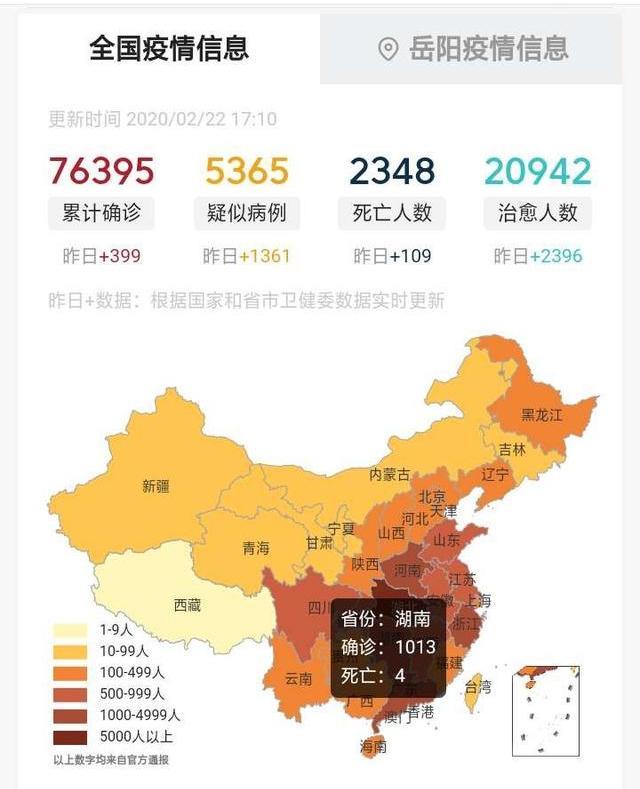Select 云南 province on the map
This screenshot has height=789, width=640.
[299, 679]
